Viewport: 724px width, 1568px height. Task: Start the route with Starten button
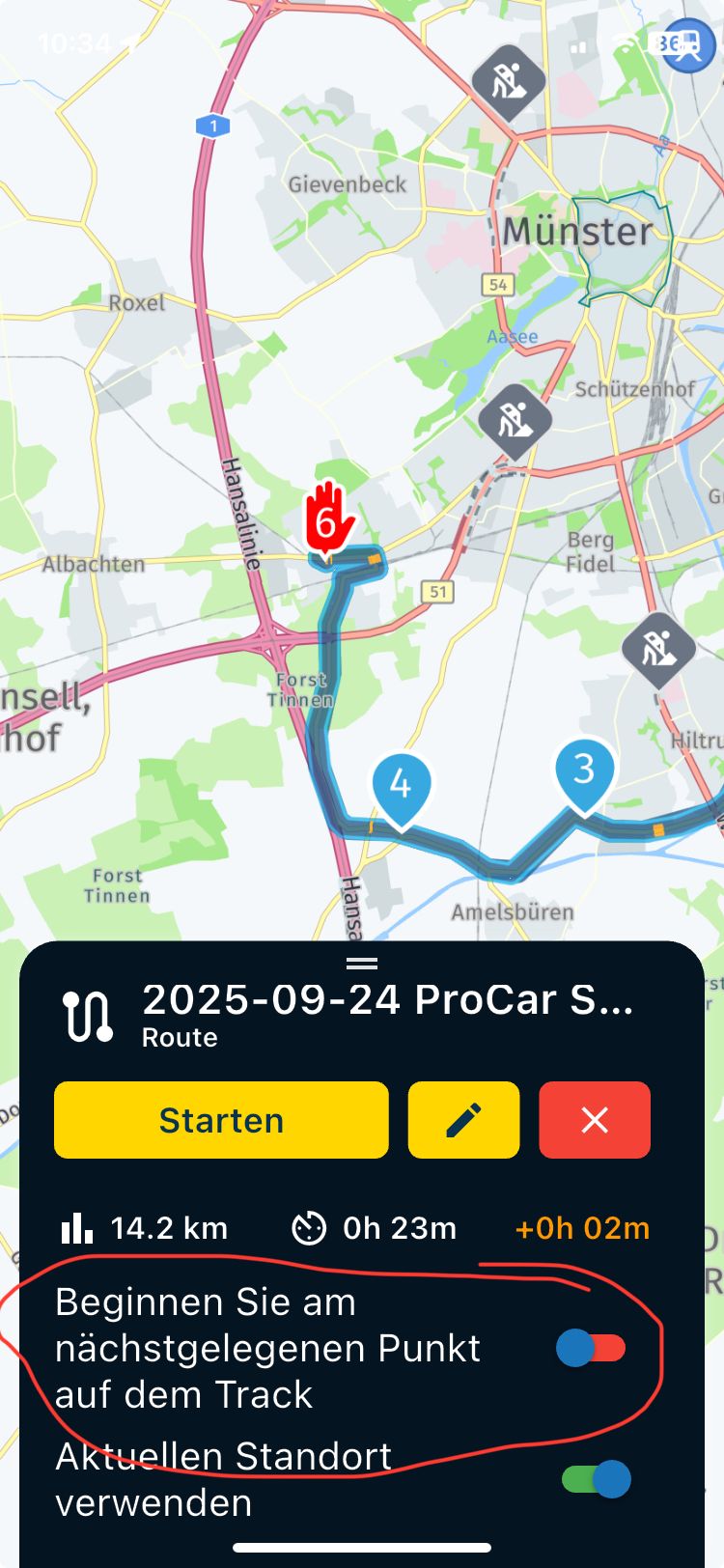pyautogui.click(x=221, y=1120)
